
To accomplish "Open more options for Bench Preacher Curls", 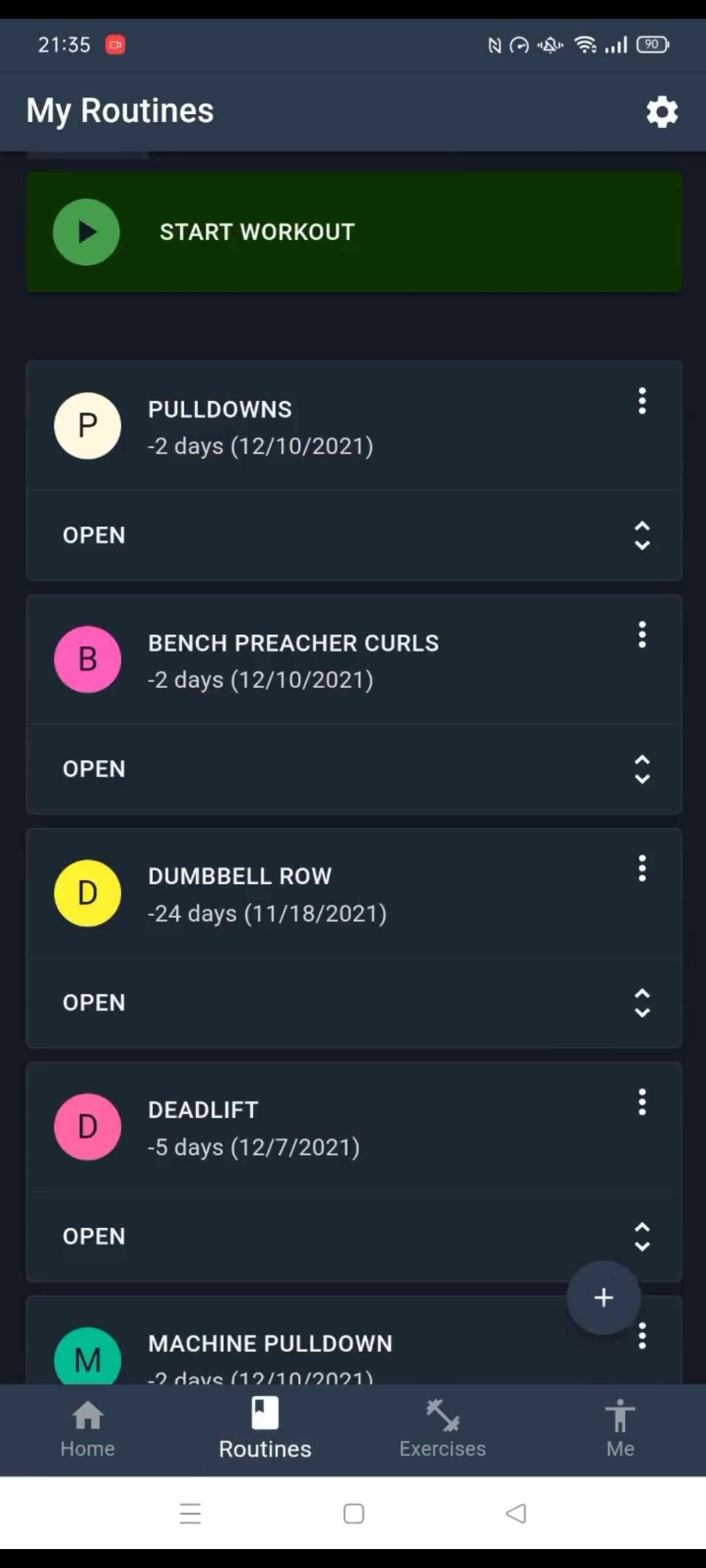I will [642, 635].
